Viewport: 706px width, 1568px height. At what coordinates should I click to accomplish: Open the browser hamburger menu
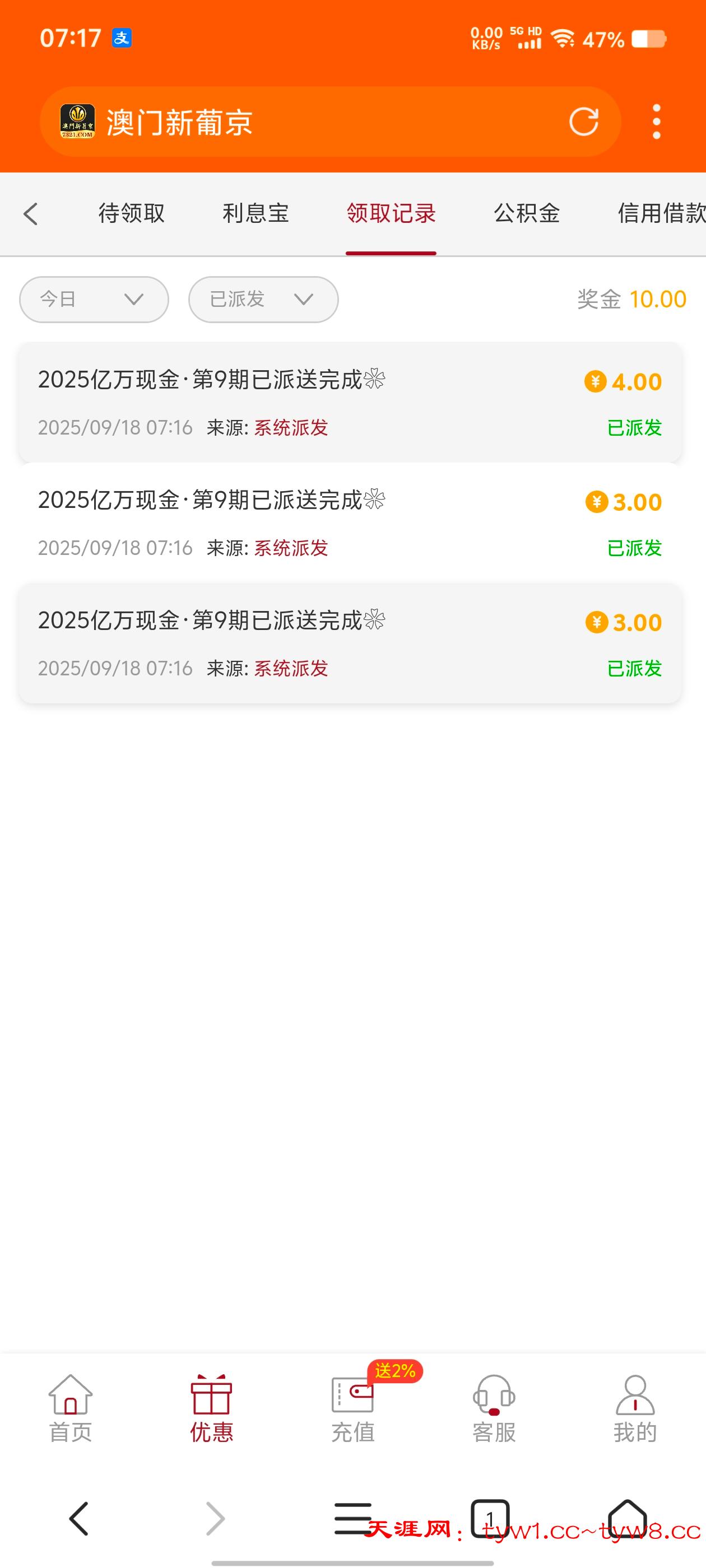(352, 1518)
